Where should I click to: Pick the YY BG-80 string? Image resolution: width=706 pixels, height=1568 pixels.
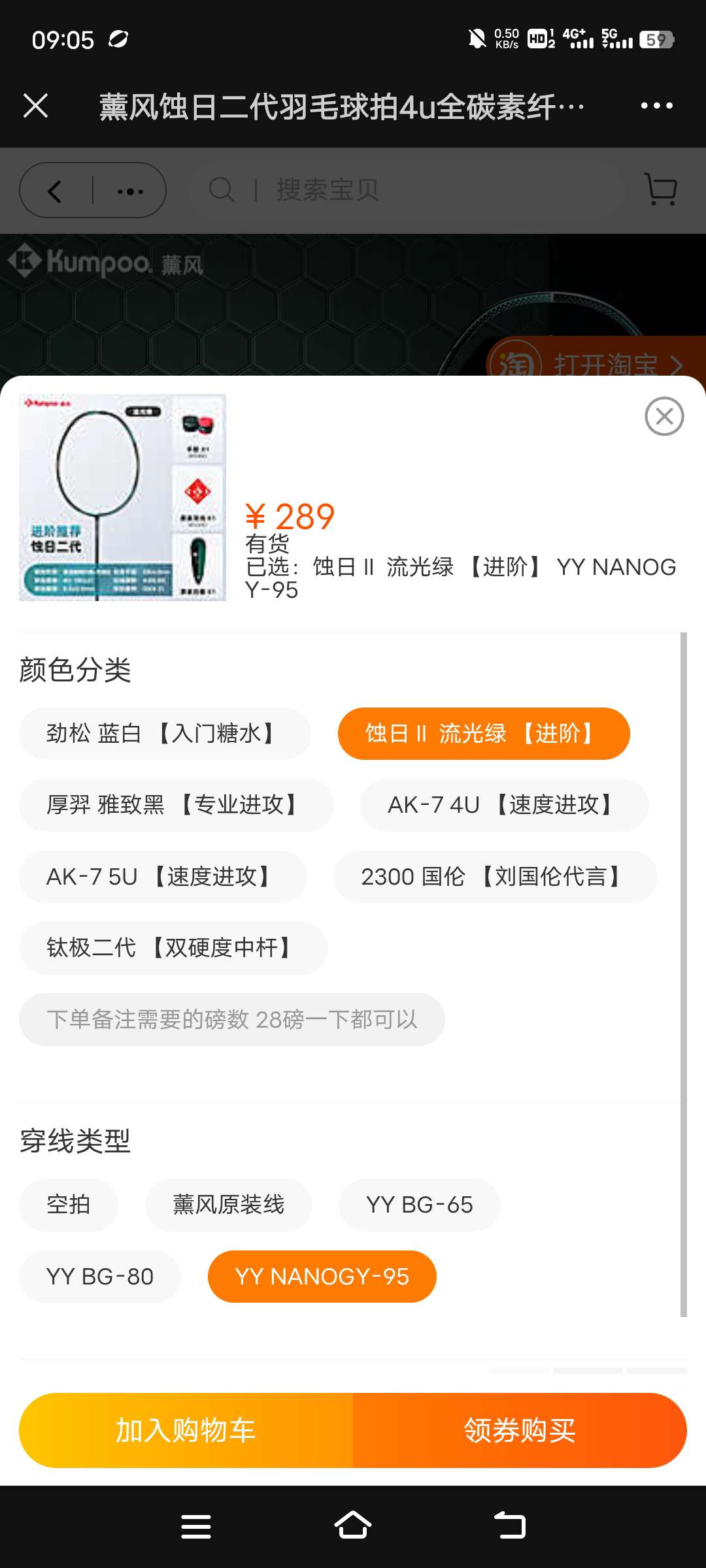coord(99,1277)
